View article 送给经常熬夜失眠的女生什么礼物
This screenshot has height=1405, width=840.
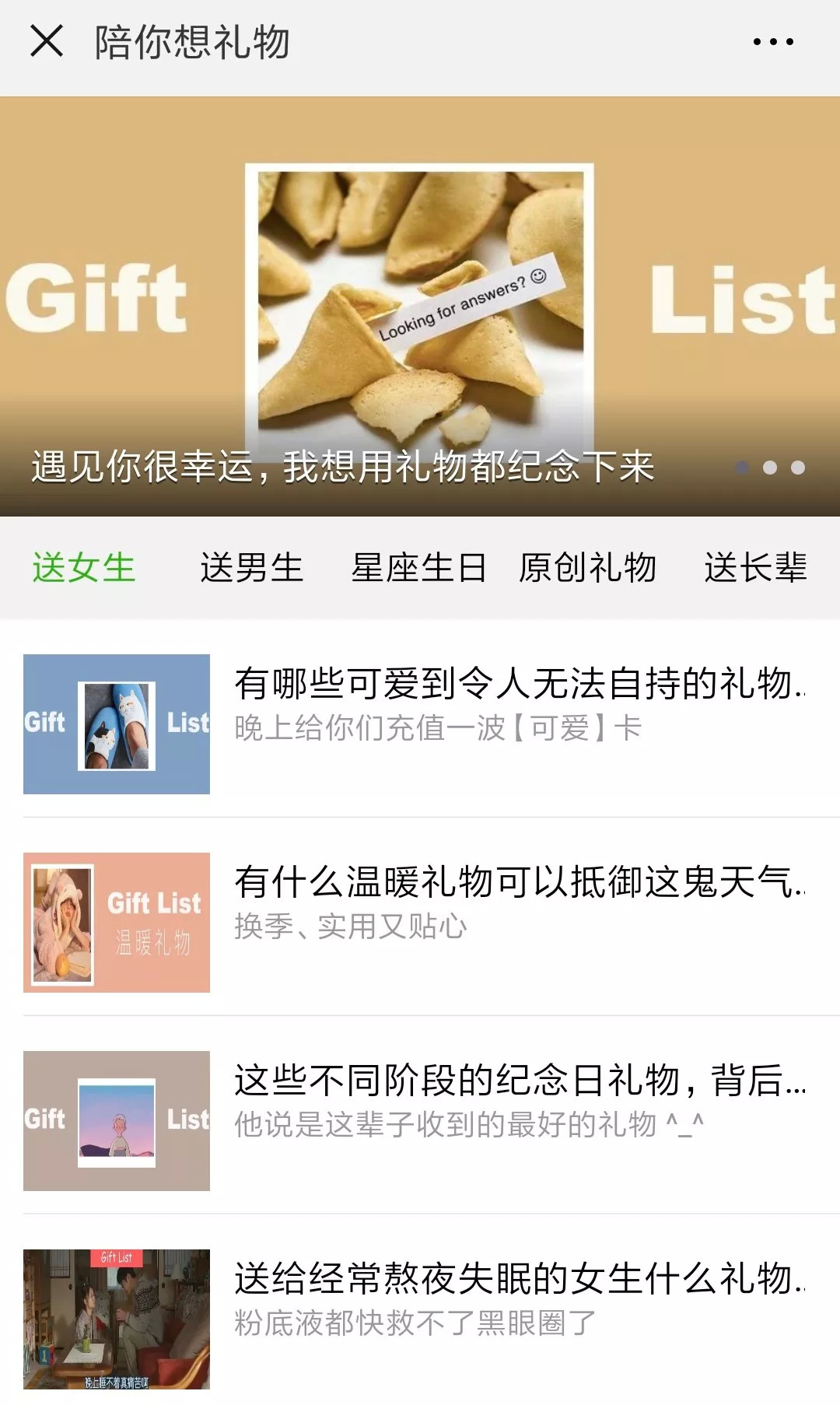[518, 1280]
